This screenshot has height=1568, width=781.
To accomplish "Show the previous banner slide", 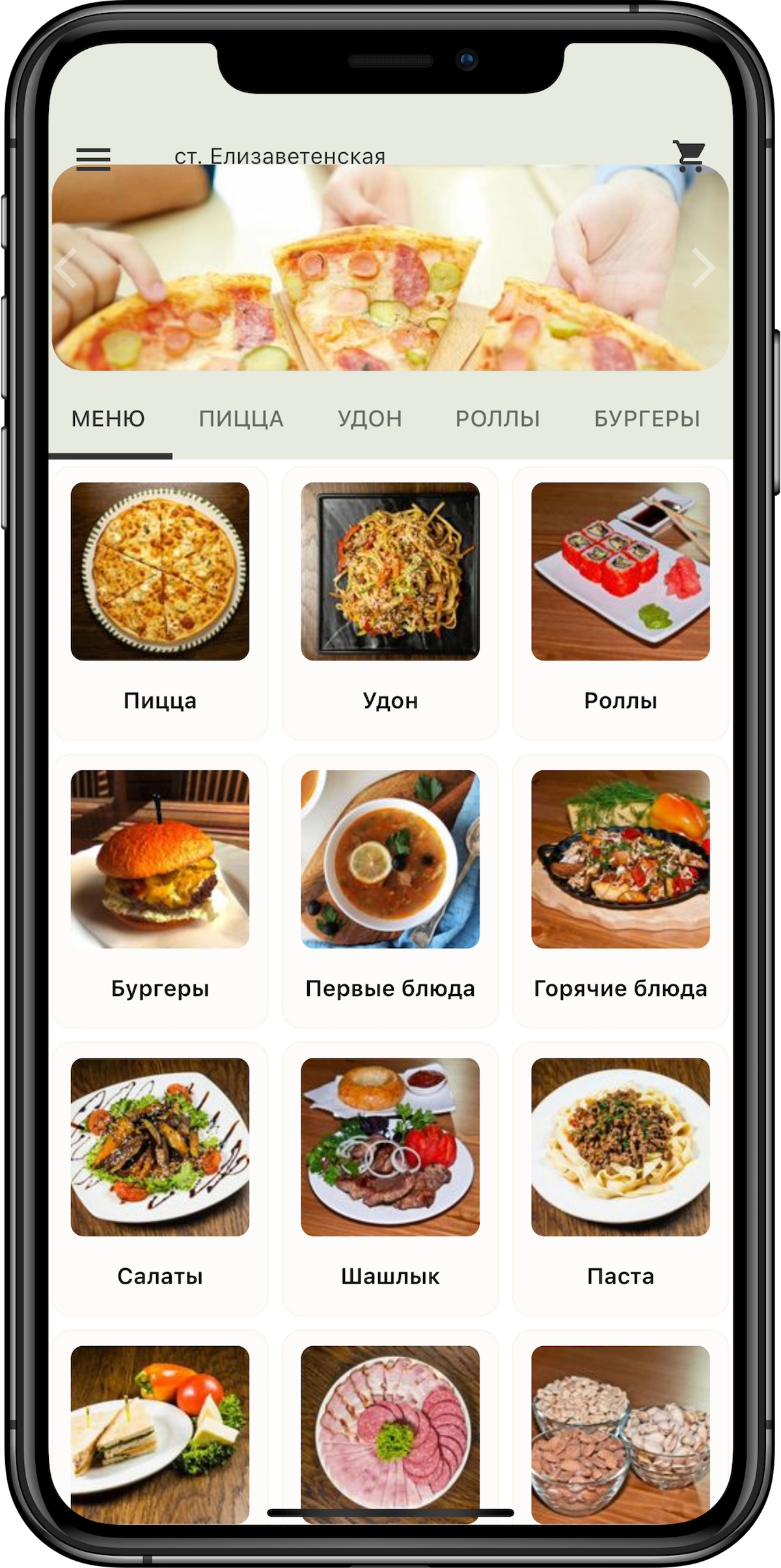I will click(x=66, y=267).
